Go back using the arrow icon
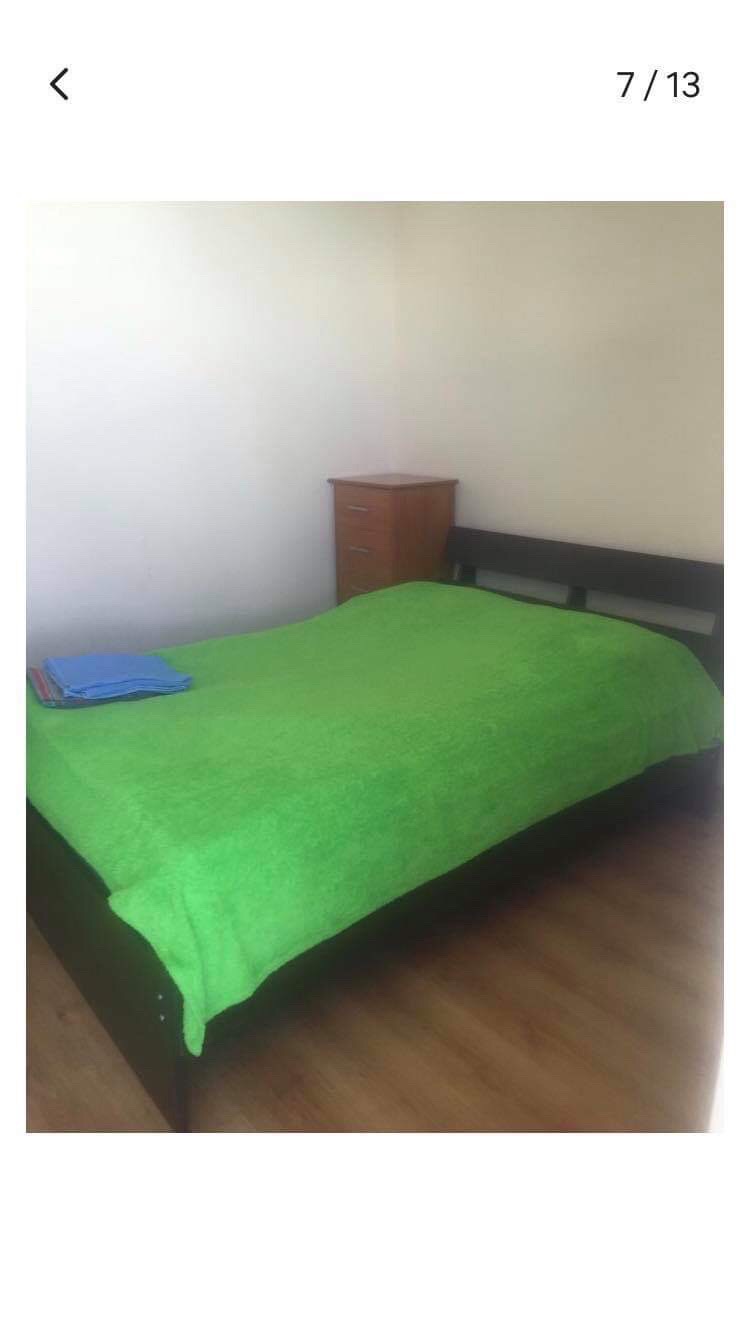This screenshot has width=750, height=1334. click(60, 85)
